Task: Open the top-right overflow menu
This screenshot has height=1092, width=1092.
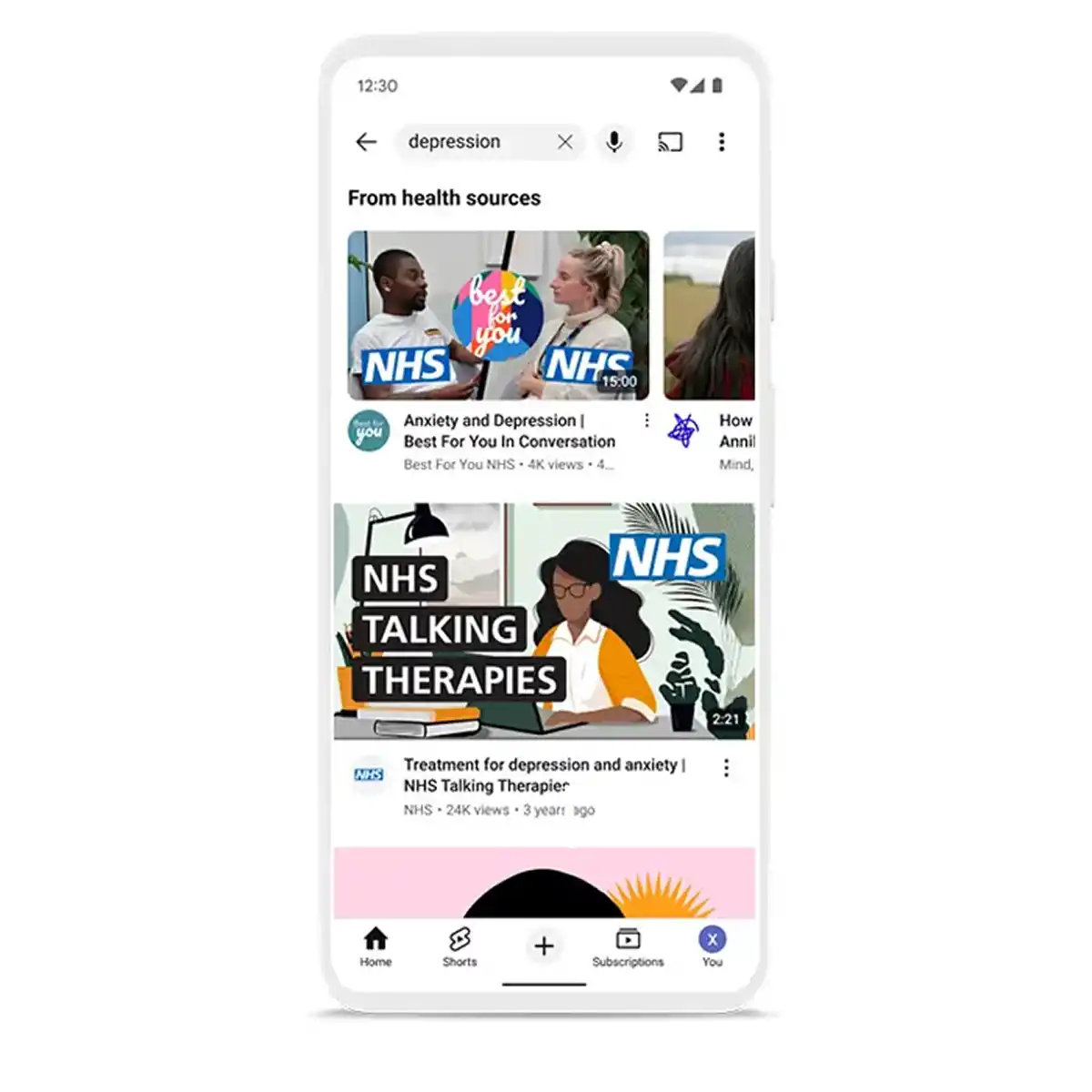Action: point(722,142)
